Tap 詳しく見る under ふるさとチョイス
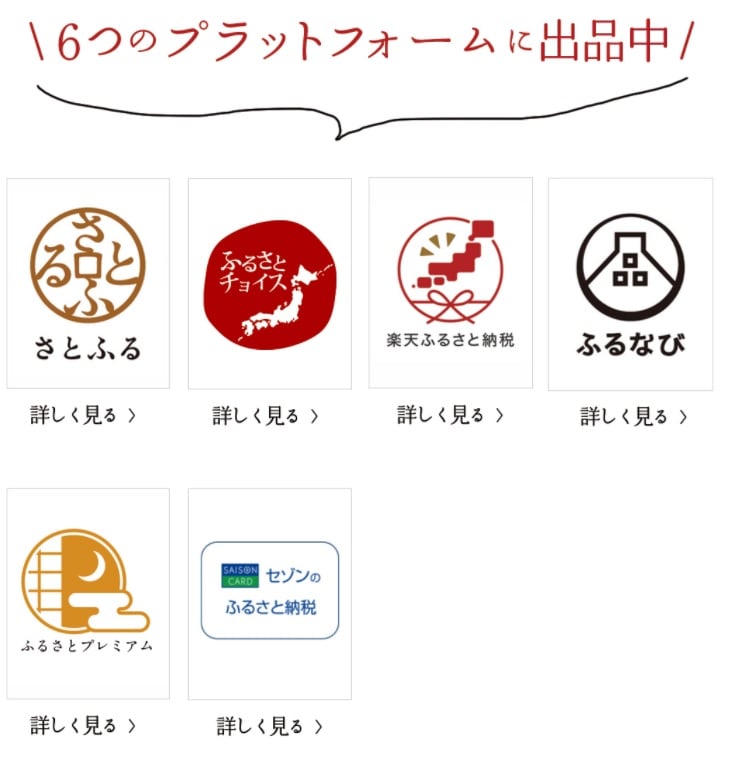 click(266, 416)
